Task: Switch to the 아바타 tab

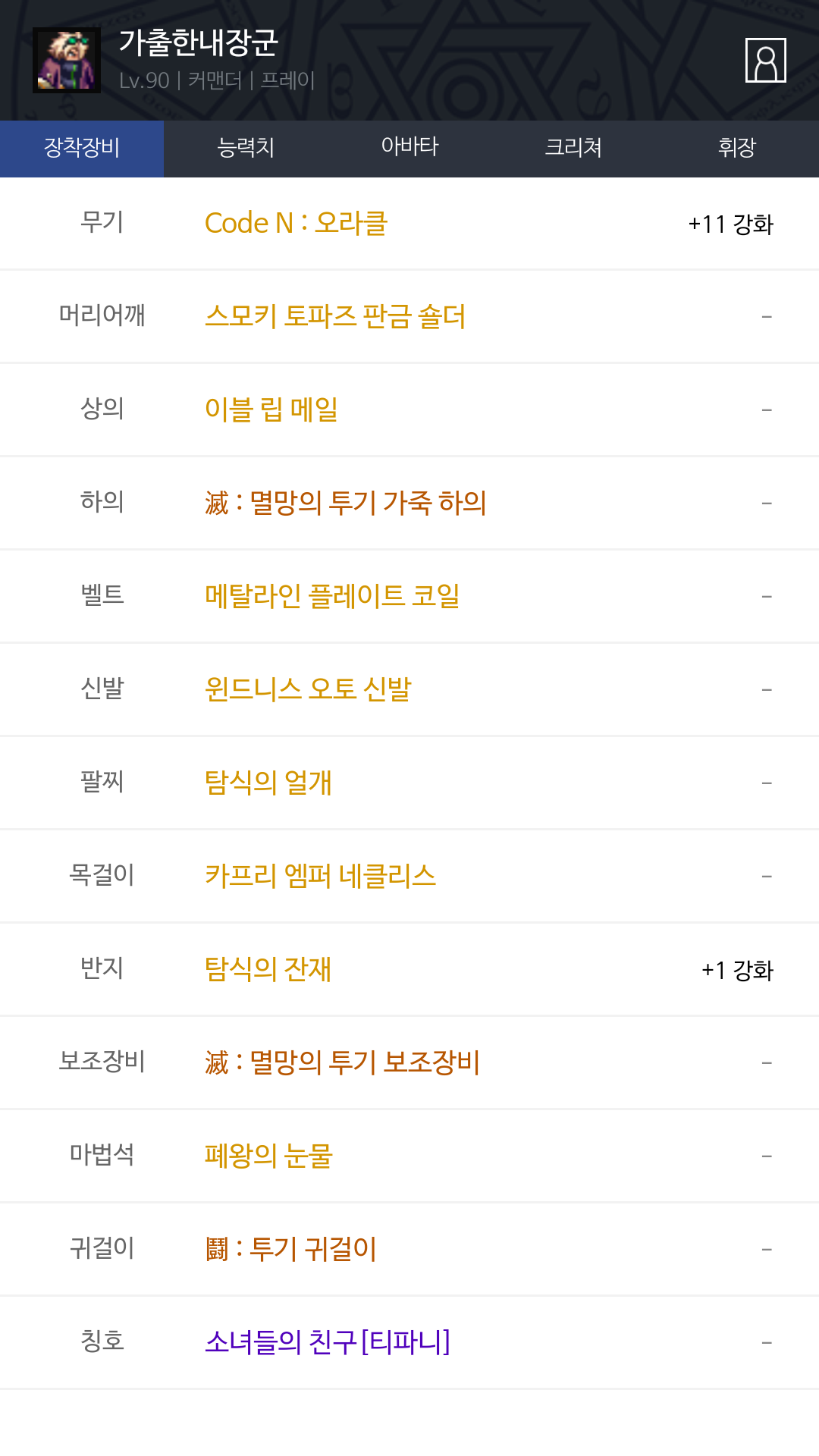Action: point(409,148)
